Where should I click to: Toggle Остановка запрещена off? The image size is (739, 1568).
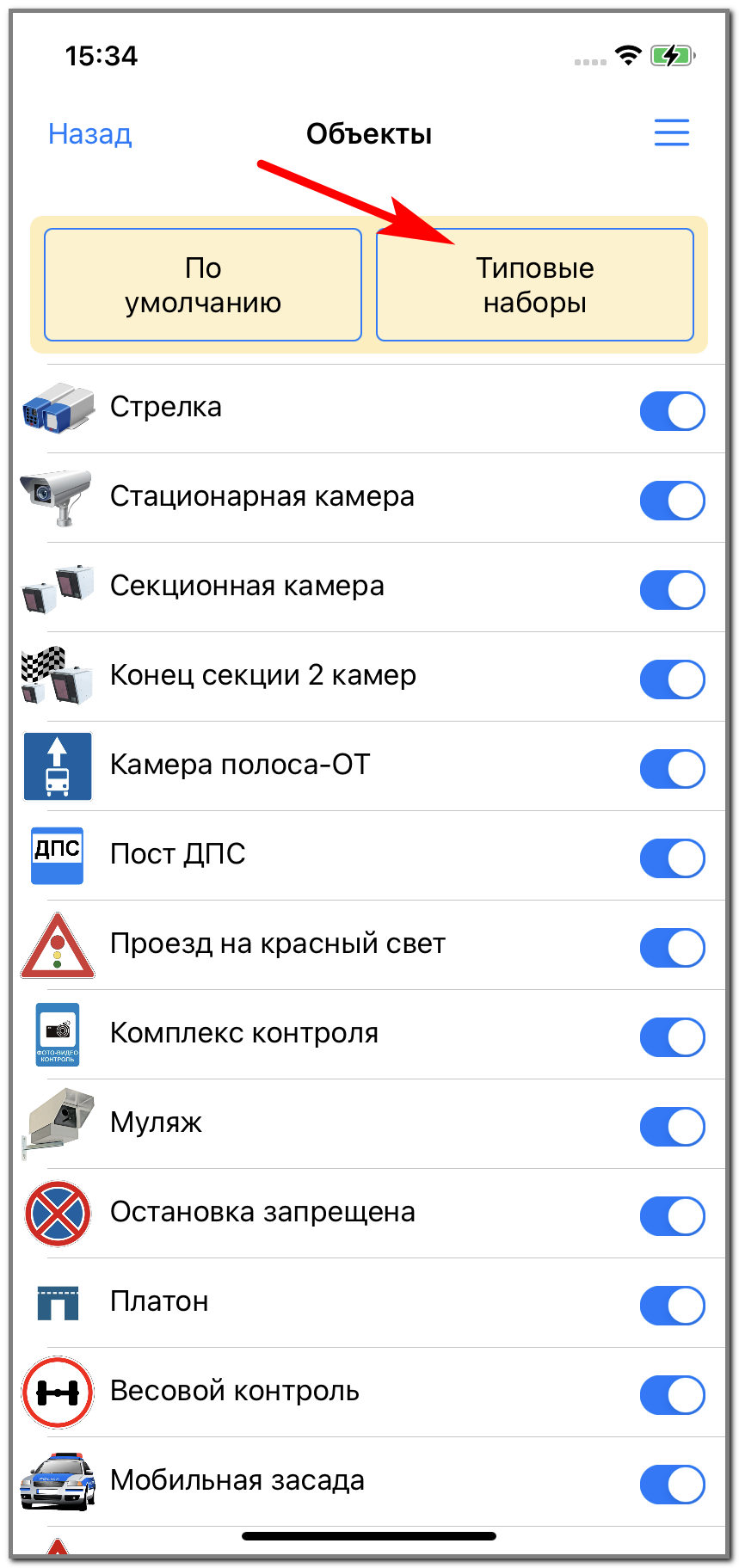tap(672, 1216)
